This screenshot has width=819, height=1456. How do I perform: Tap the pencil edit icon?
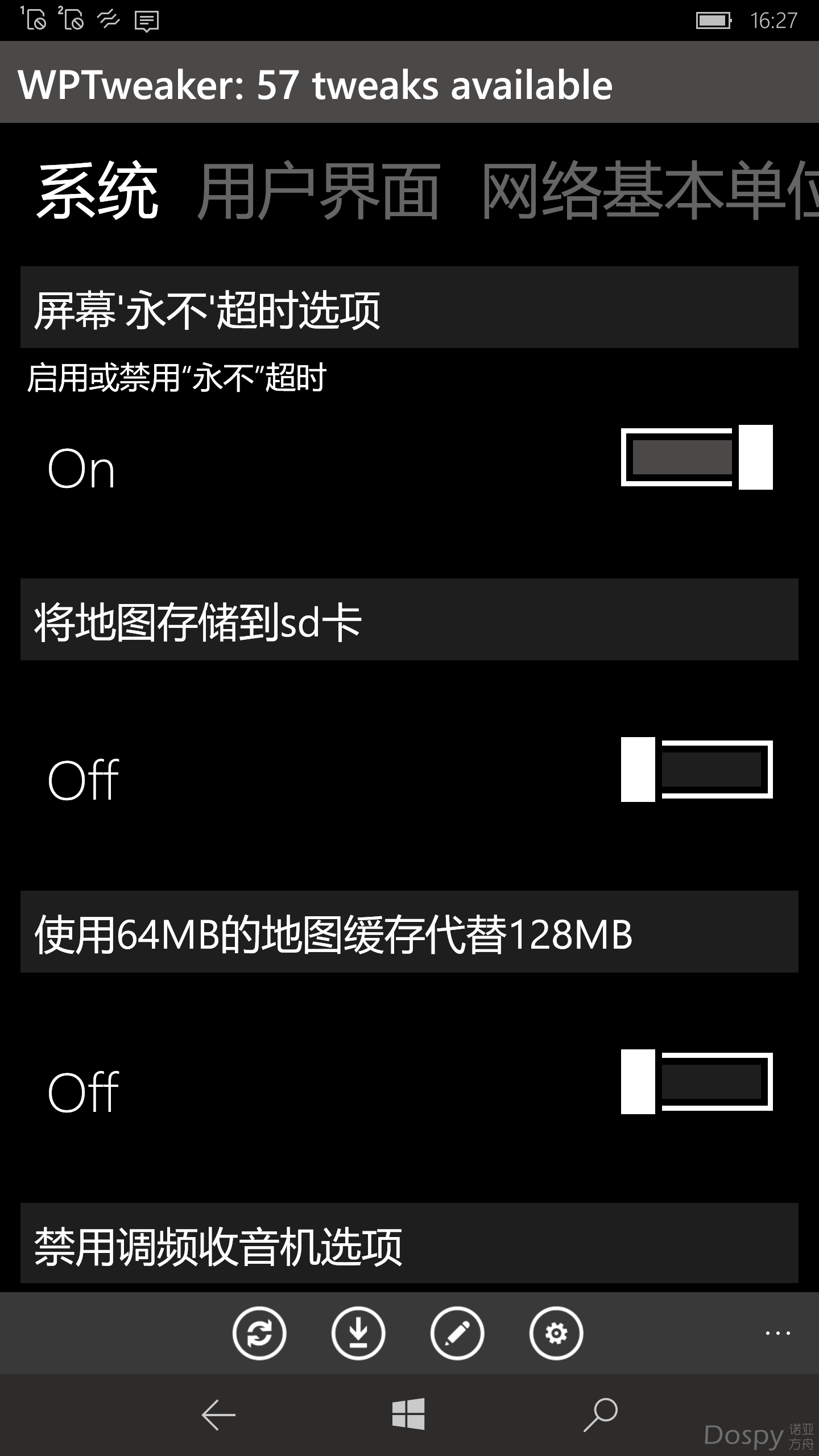click(x=457, y=1333)
